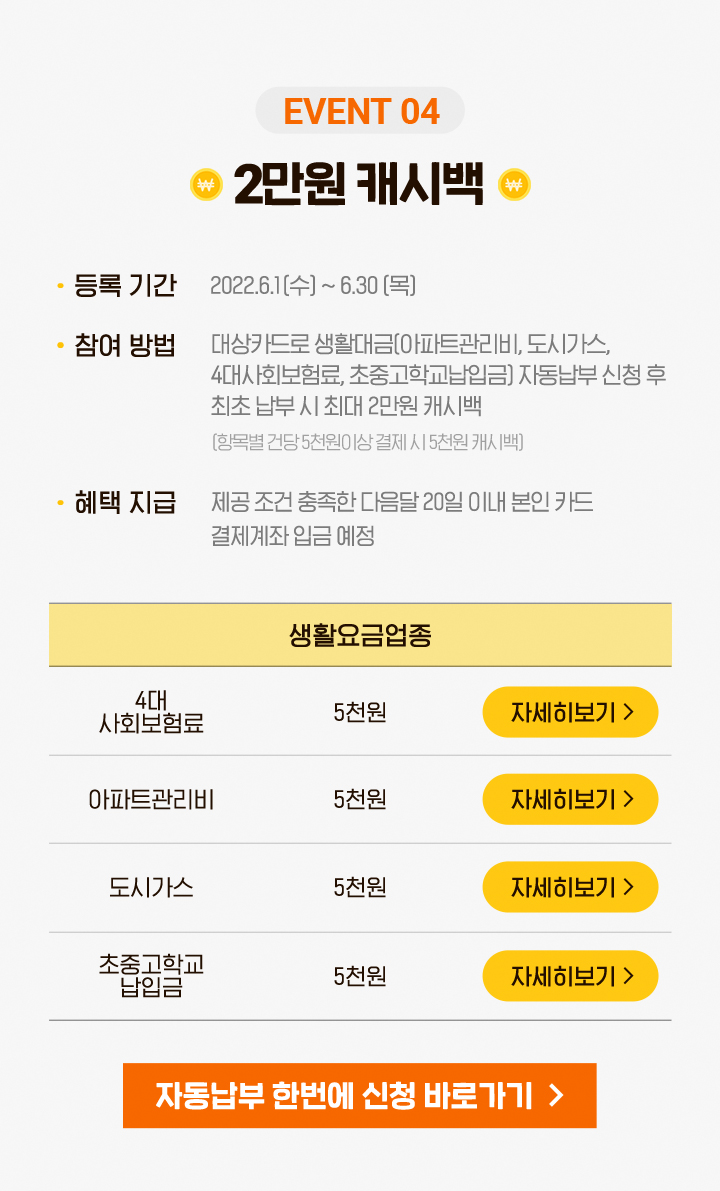Open 자세히보기 for 아파트관리비

(570, 799)
